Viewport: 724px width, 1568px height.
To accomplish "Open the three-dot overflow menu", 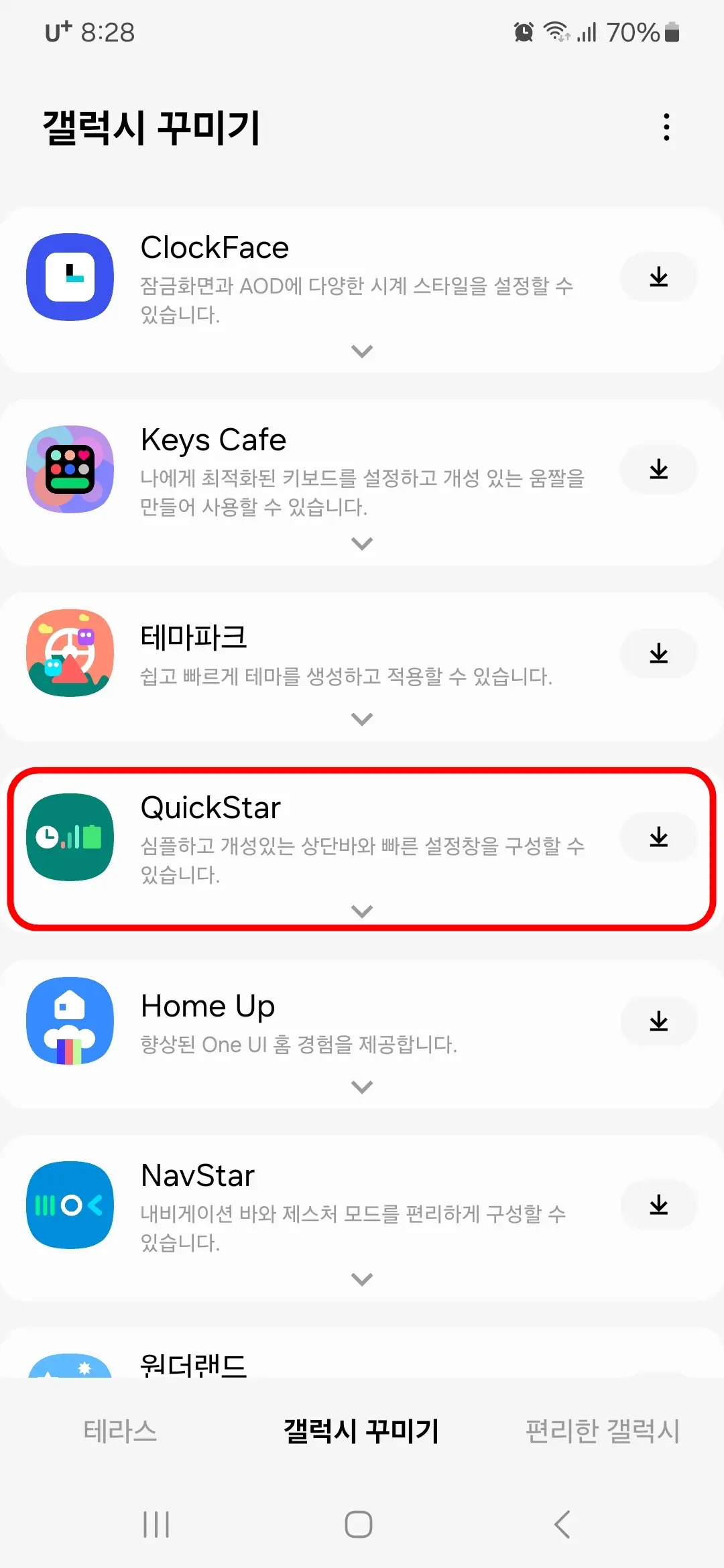I will click(x=666, y=127).
